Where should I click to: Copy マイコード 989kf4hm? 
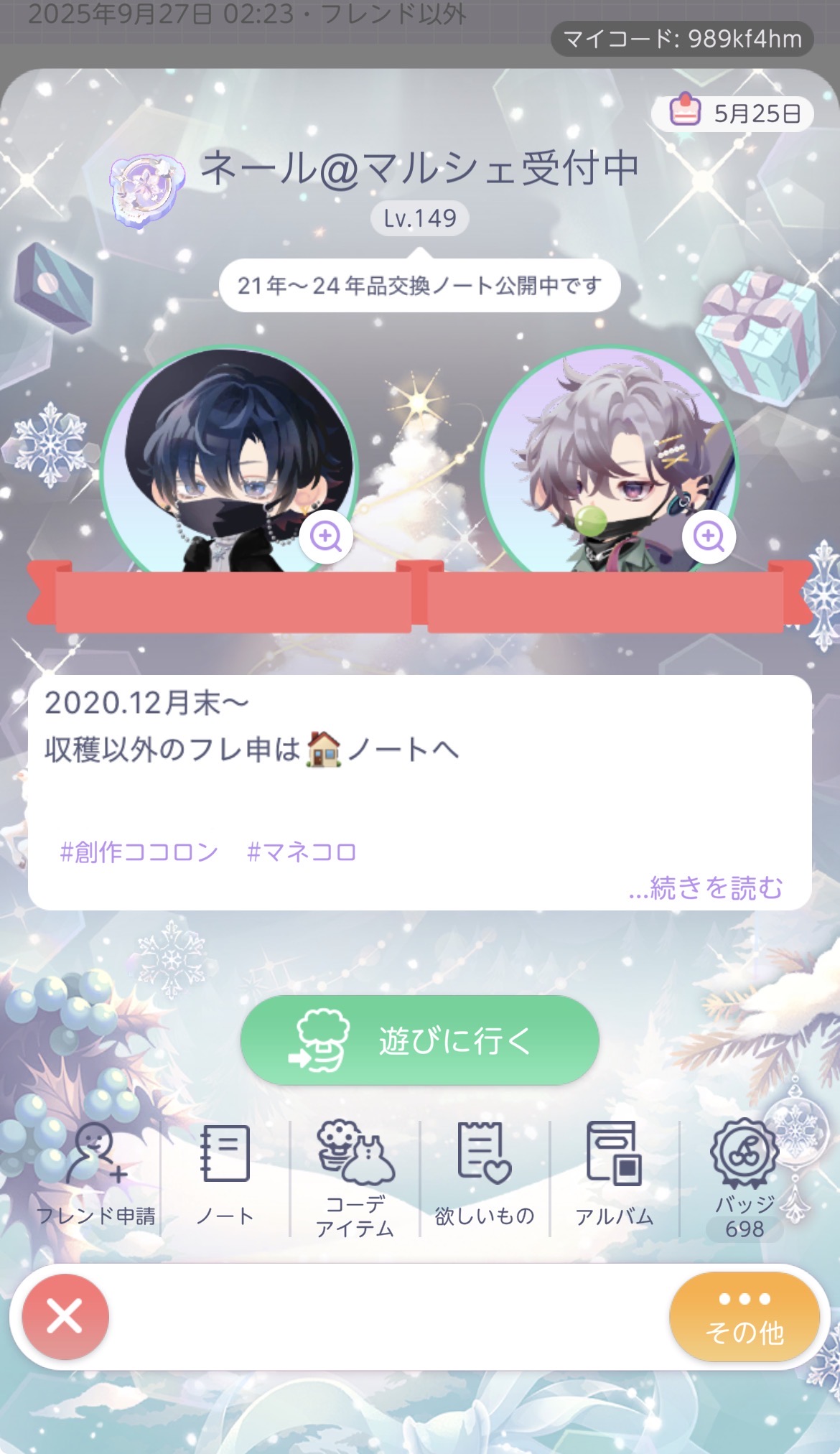(682, 39)
